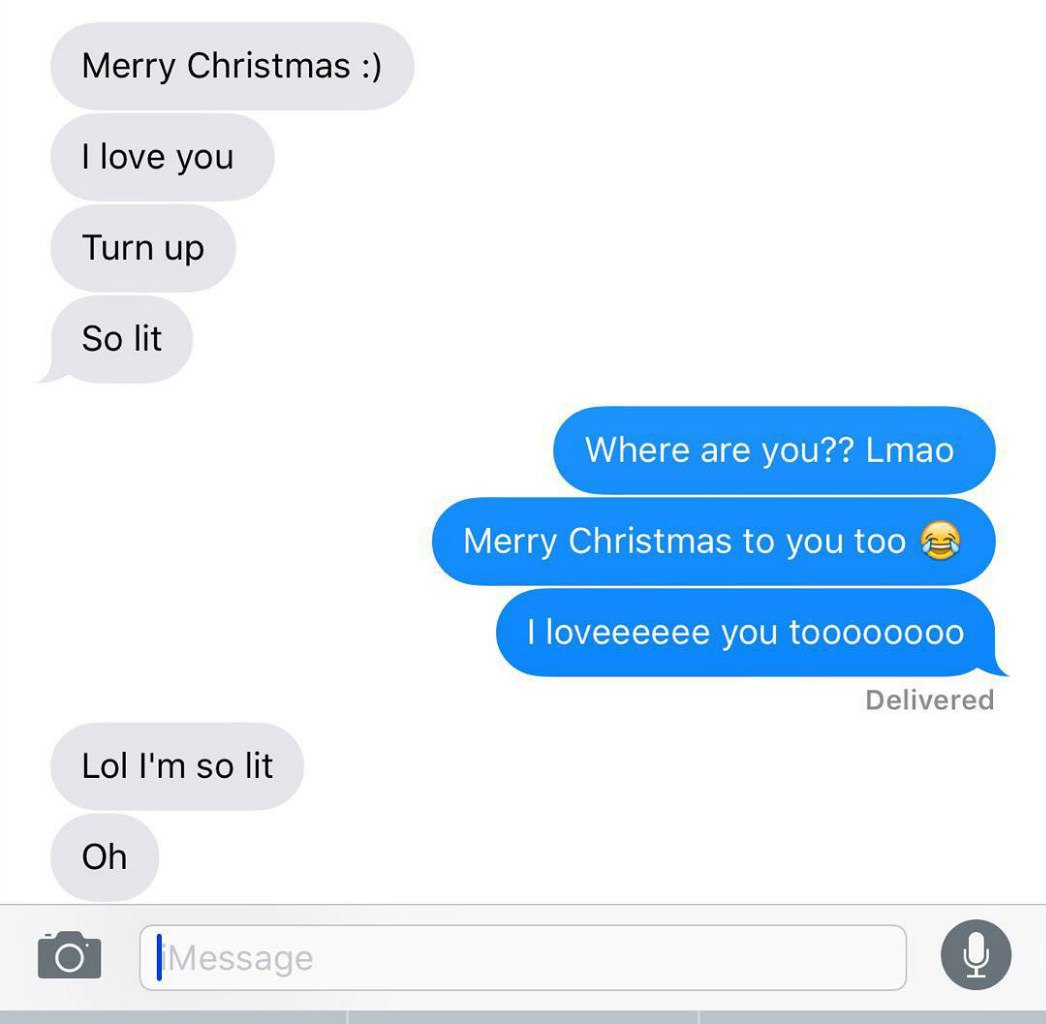Focus the Message text field
This screenshot has width=1046, height=1024.
click(522, 958)
